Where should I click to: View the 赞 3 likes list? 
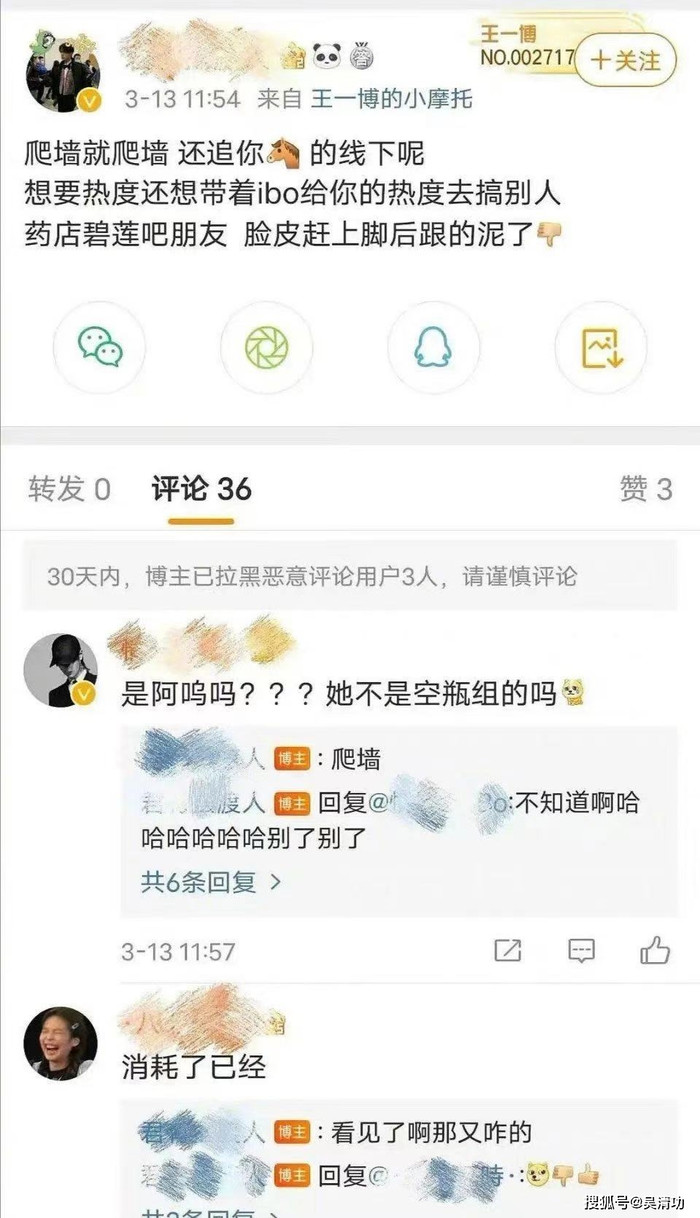tap(645, 489)
